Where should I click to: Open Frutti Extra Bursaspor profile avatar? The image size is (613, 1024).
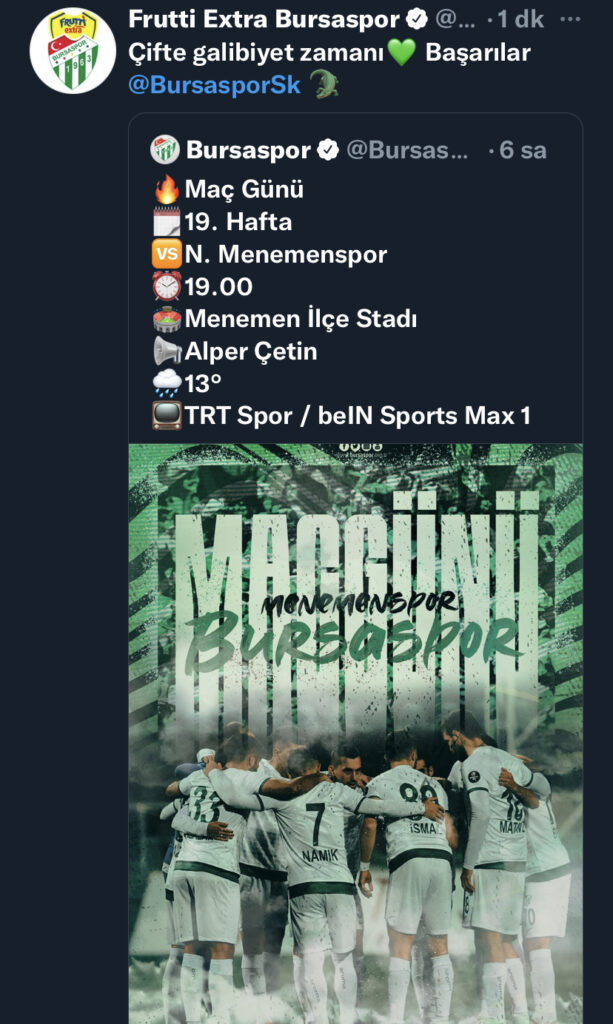point(72,49)
